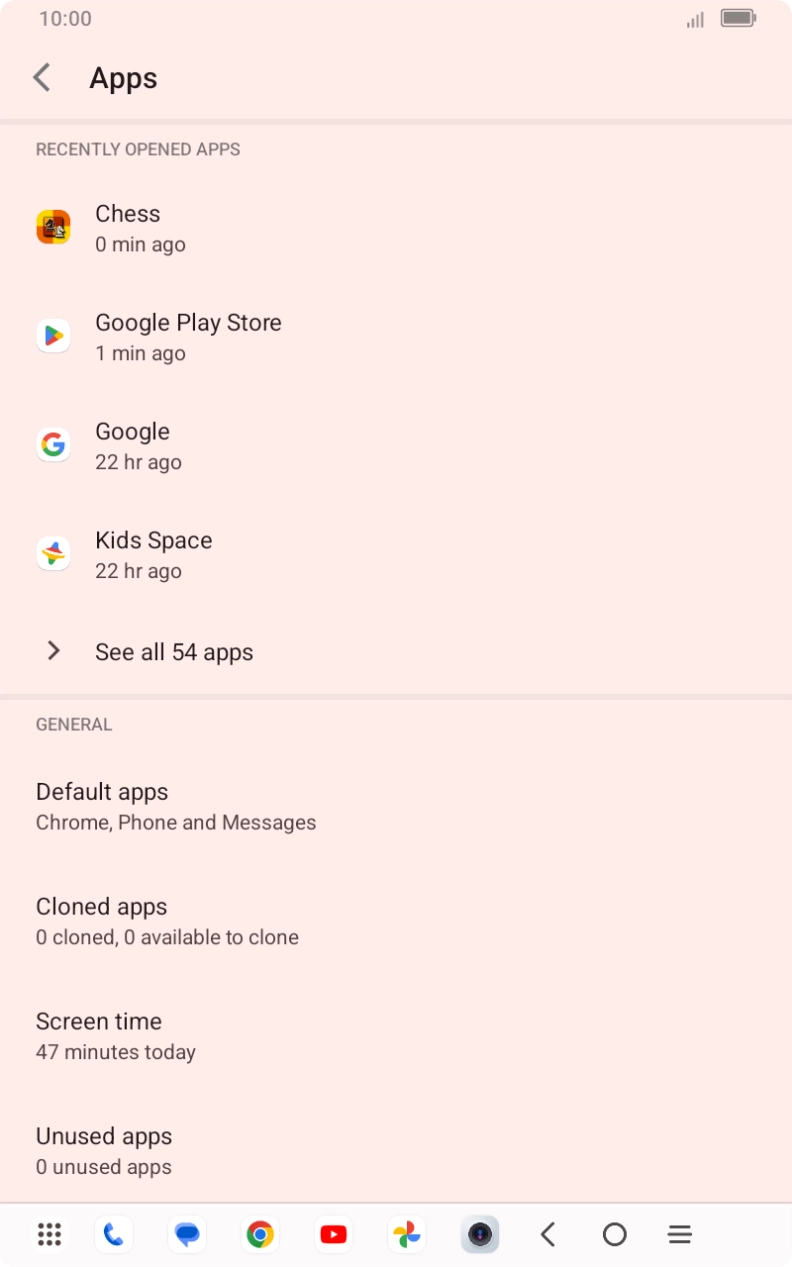See all 54 apps
792x1267 pixels.
[174, 652]
